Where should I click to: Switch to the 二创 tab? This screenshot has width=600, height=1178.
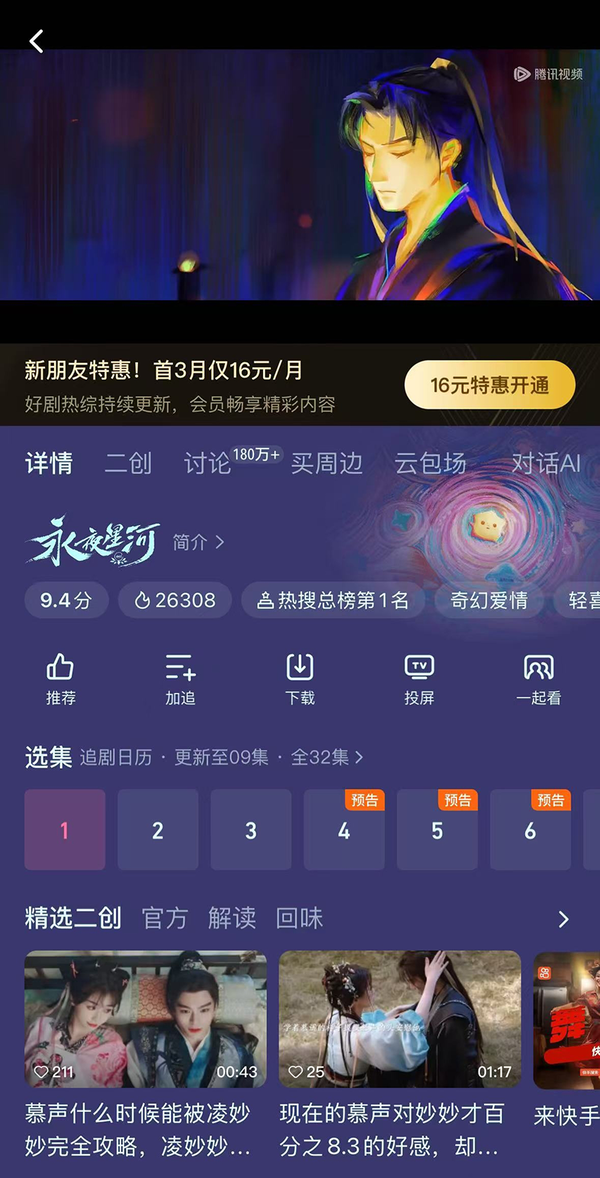pos(128,463)
